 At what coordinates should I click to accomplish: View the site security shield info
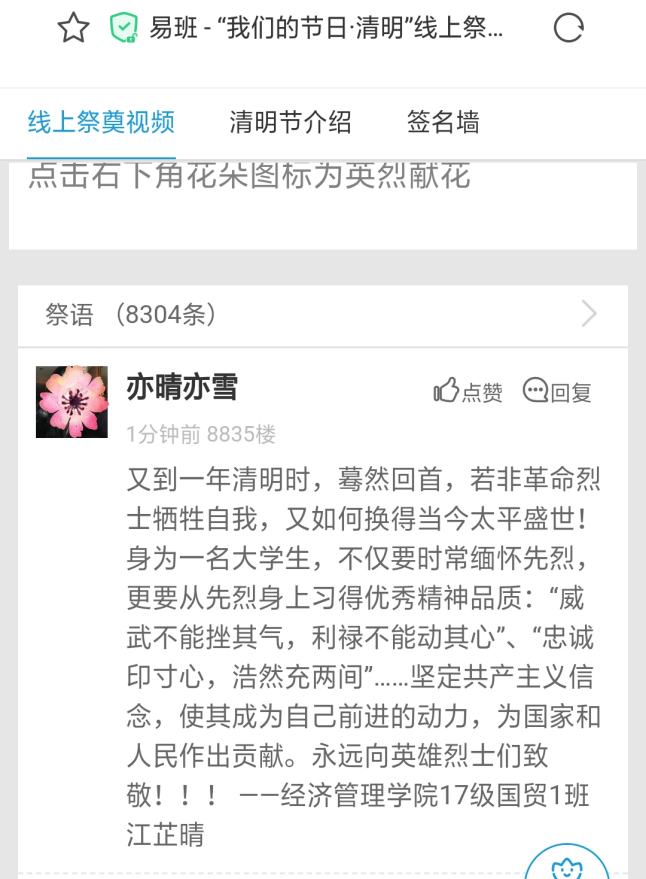click(123, 28)
